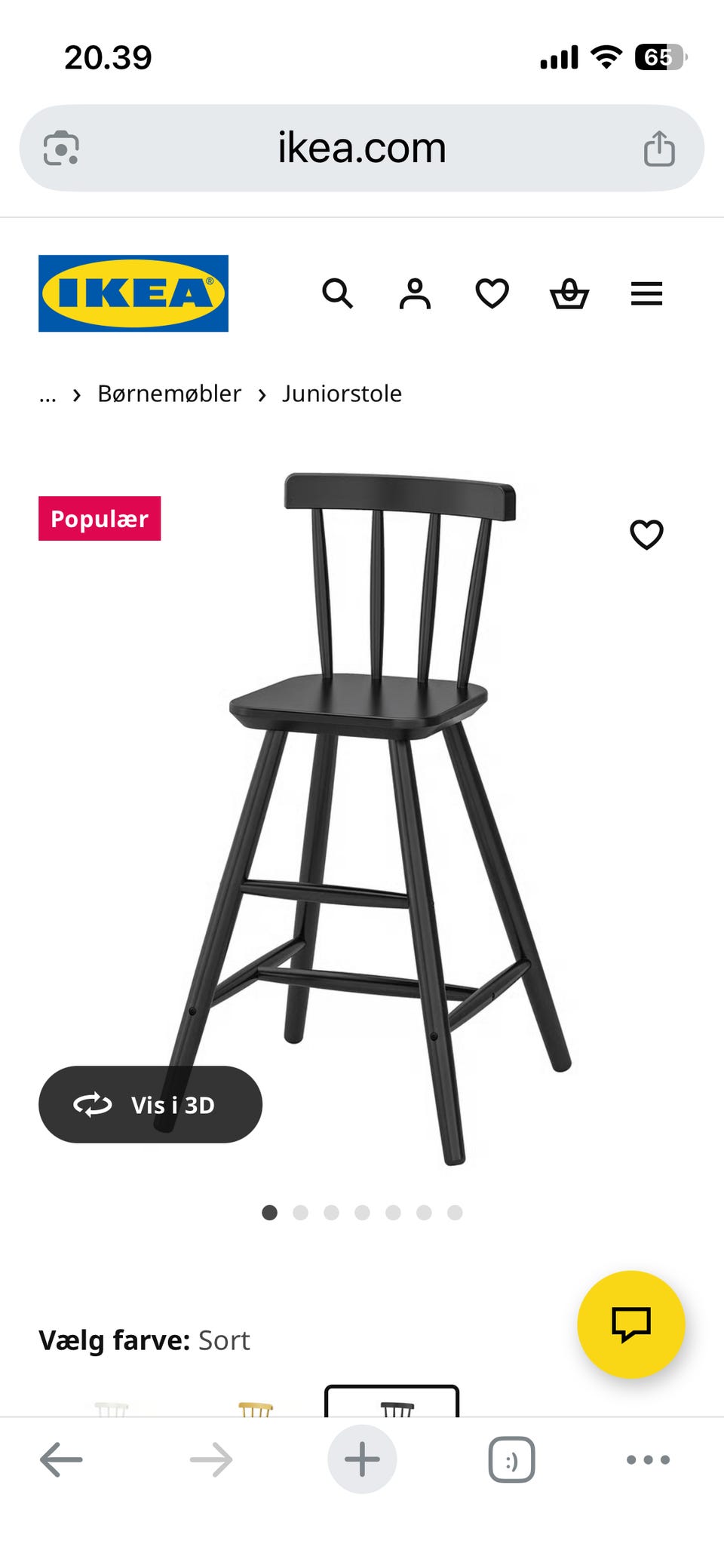
Task: Go back to the previous page
Action: (61, 1459)
